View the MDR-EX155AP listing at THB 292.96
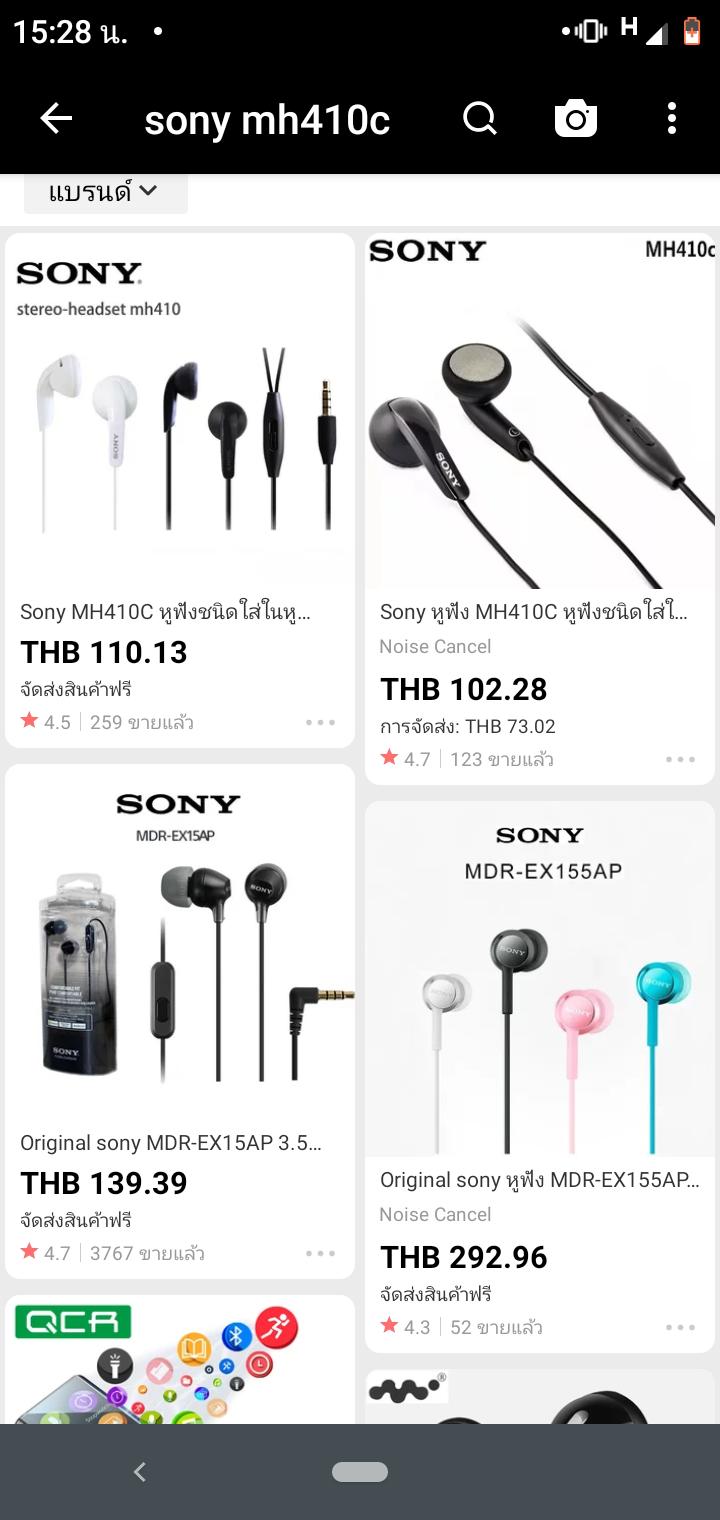Image resolution: width=720 pixels, height=1520 pixels. coord(540,990)
